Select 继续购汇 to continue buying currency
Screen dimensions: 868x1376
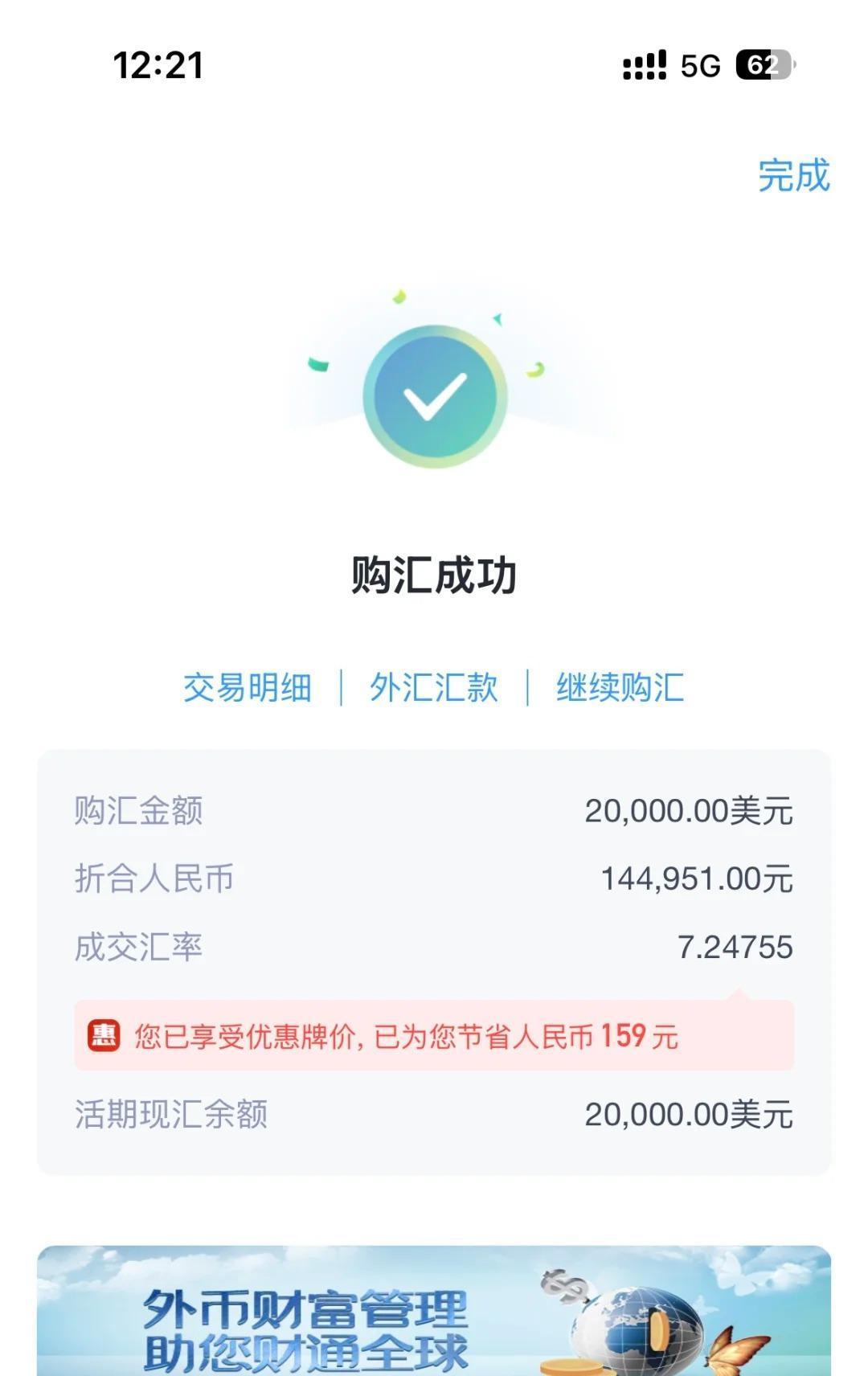tap(617, 688)
